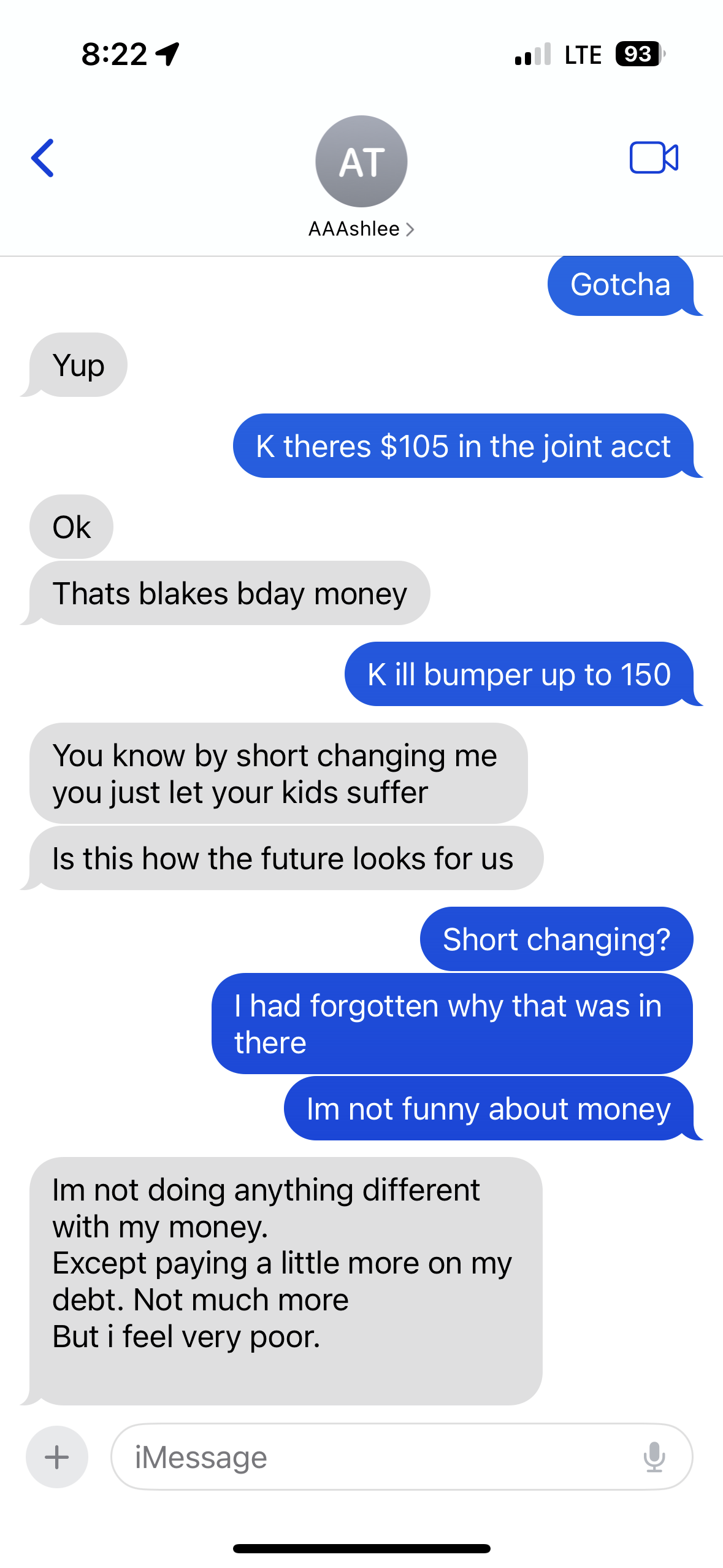This screenshot has width=723, height=1568.
Task: Start a FaceTime video call
Action: click(654, 158)
